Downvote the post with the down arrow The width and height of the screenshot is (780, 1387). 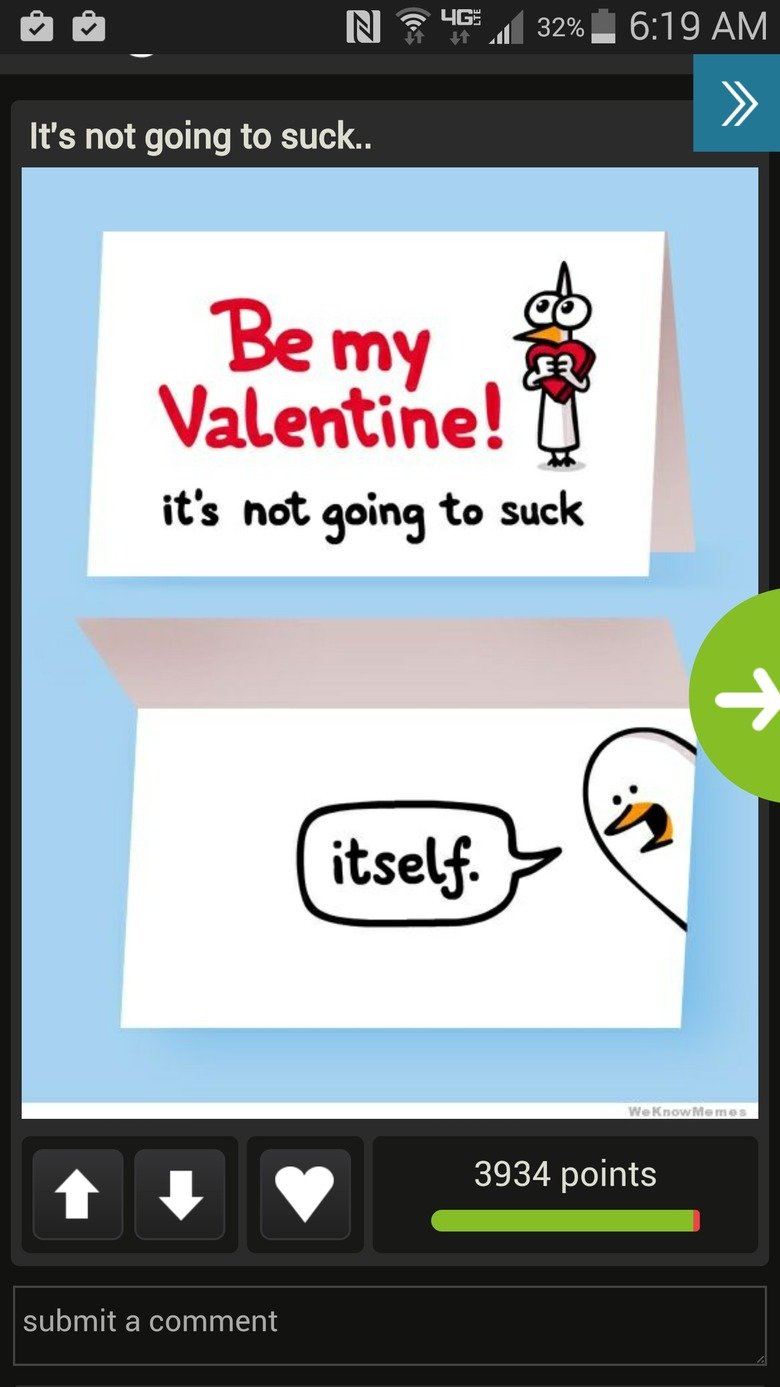click(180, 1194)
